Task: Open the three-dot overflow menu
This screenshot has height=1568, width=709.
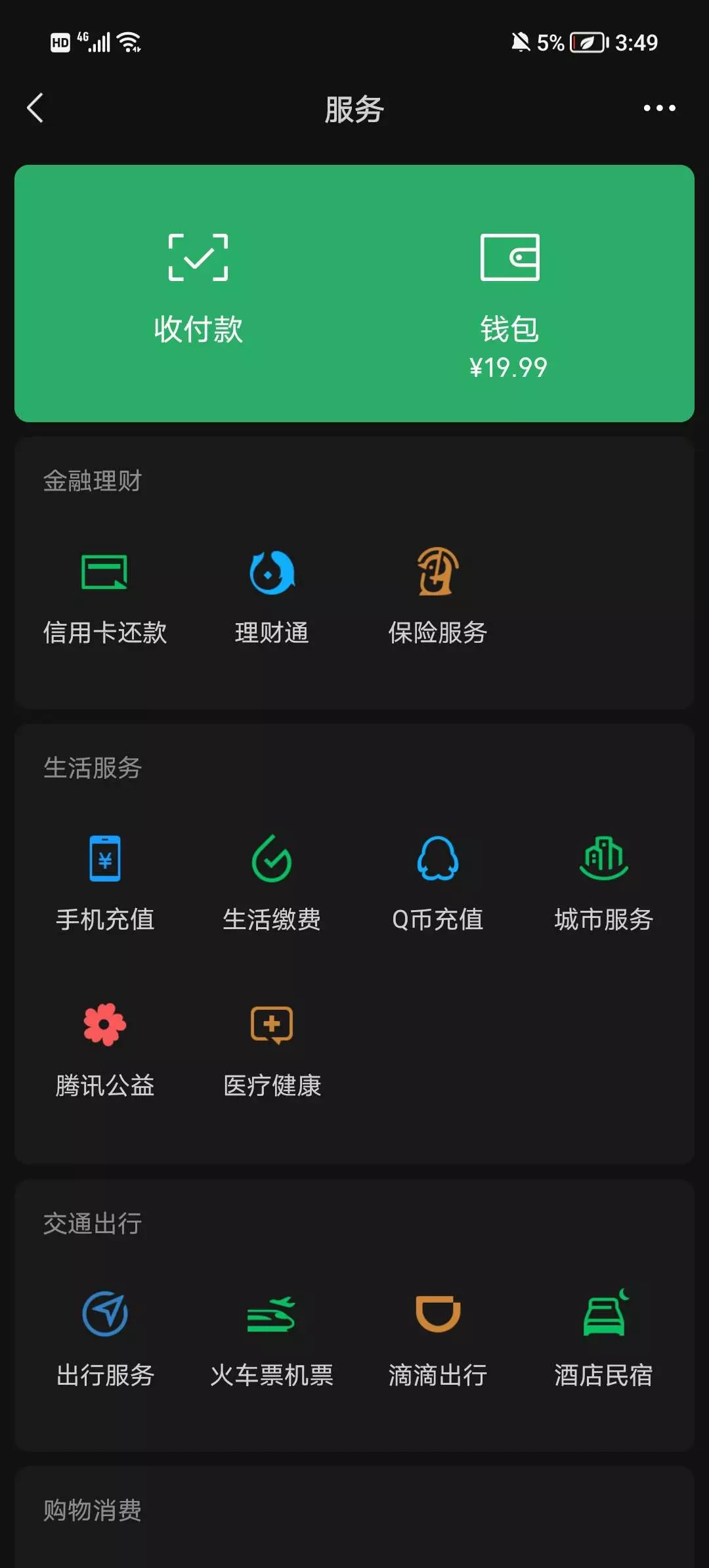Action: [x=659, y=108]
